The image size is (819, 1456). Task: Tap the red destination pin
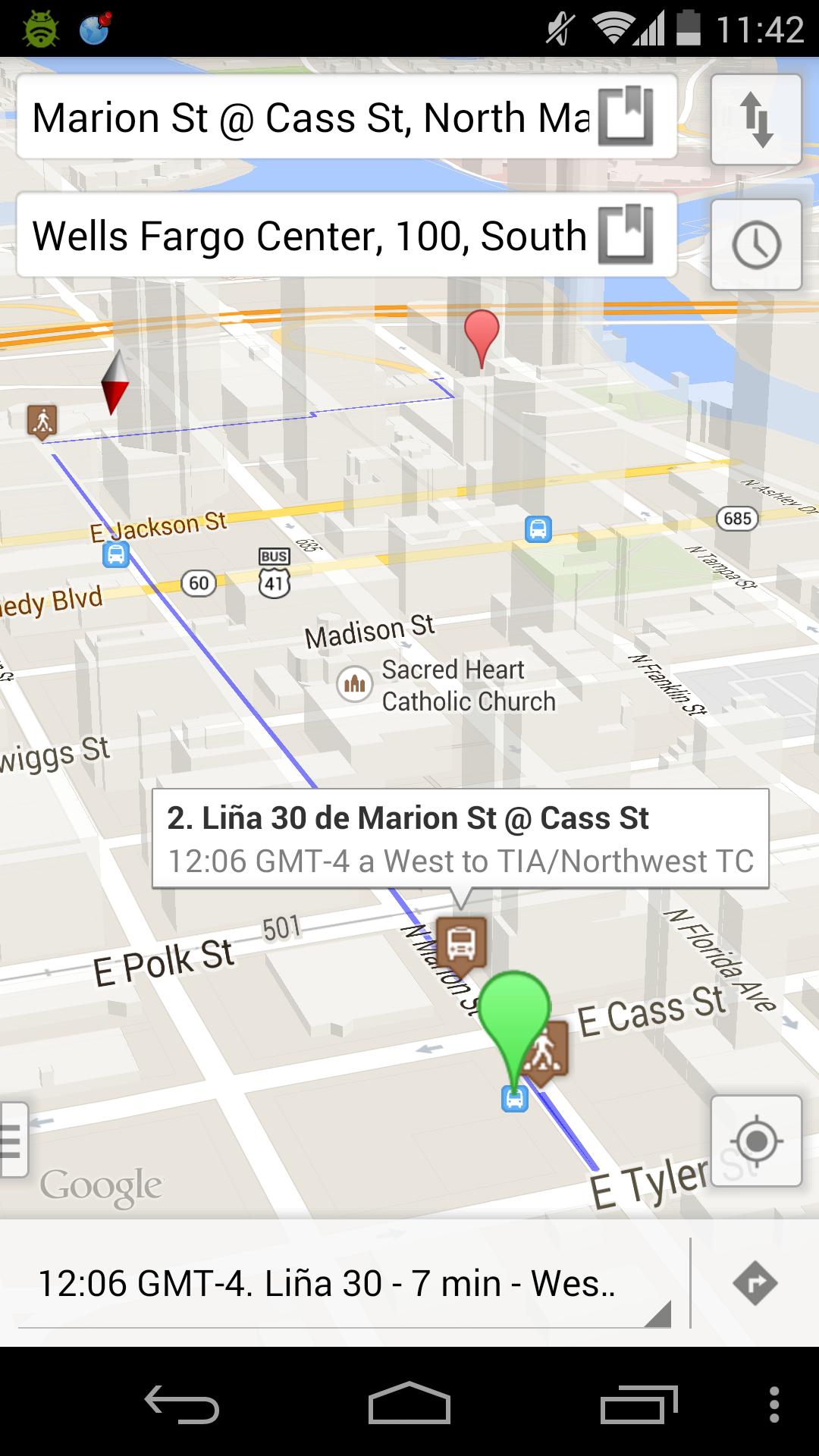[482, 334]
